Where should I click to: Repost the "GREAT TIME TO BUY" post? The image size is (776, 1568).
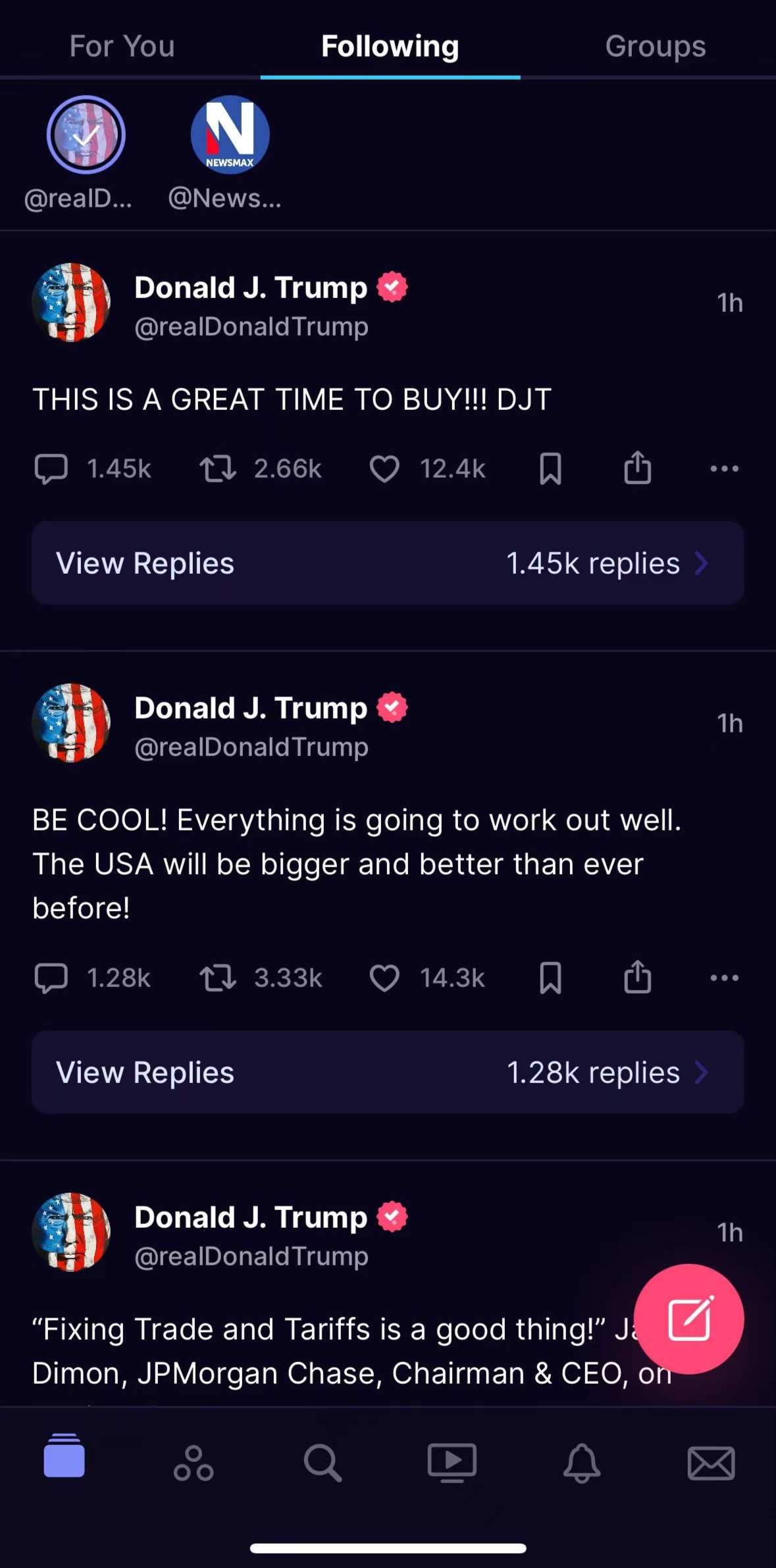coord(218,469)
